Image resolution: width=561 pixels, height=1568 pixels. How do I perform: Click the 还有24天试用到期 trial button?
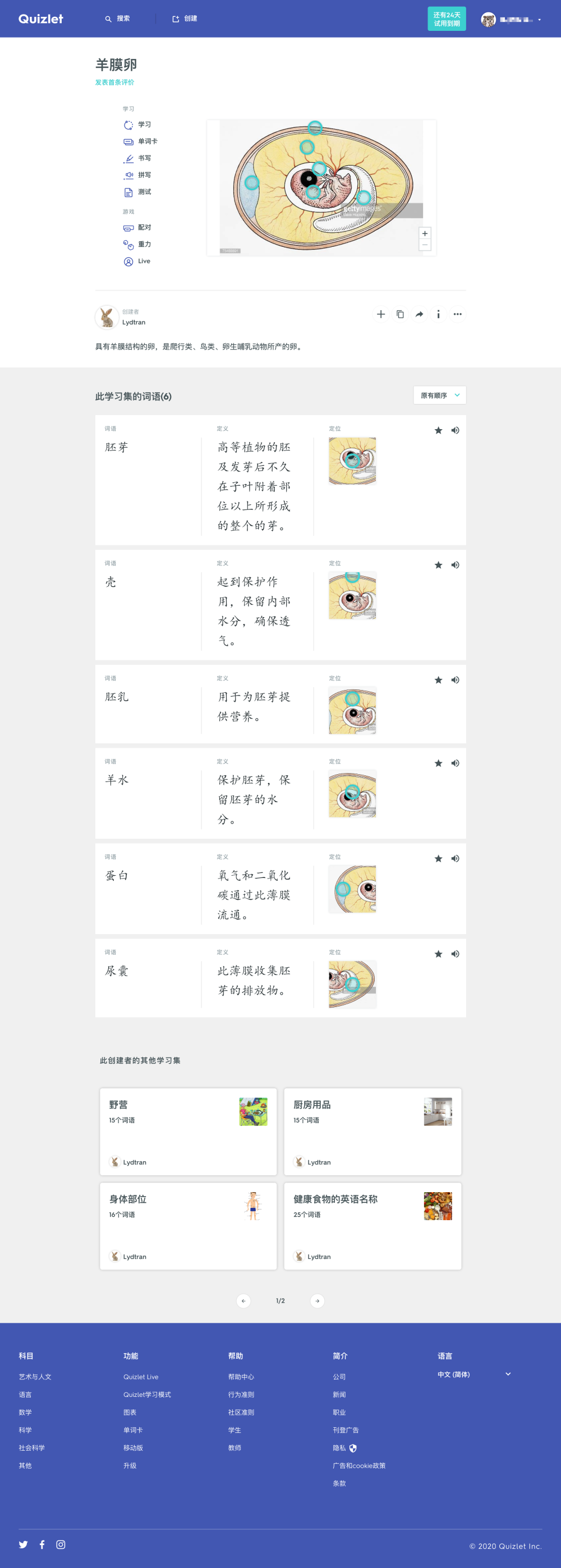(446, 19)
